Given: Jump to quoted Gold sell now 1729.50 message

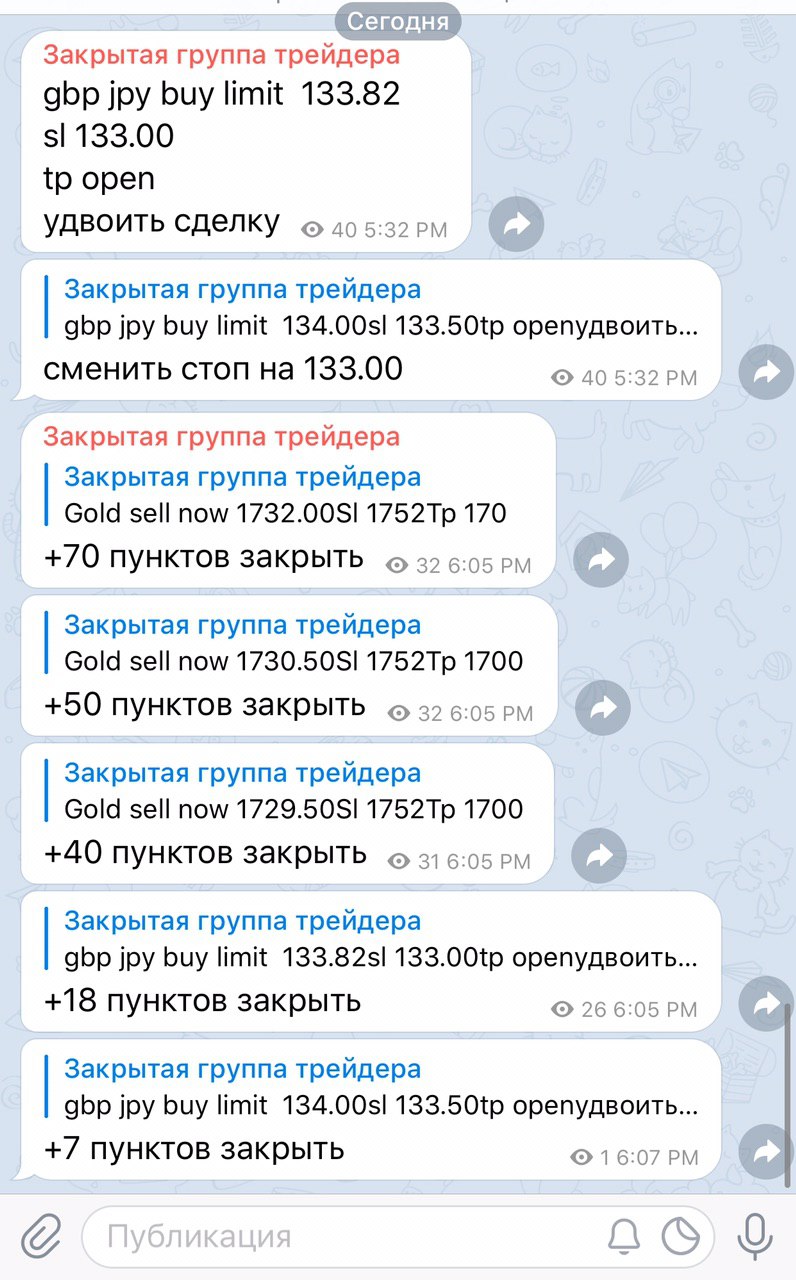Looking at the screenshot, I should tap(293, 792).
